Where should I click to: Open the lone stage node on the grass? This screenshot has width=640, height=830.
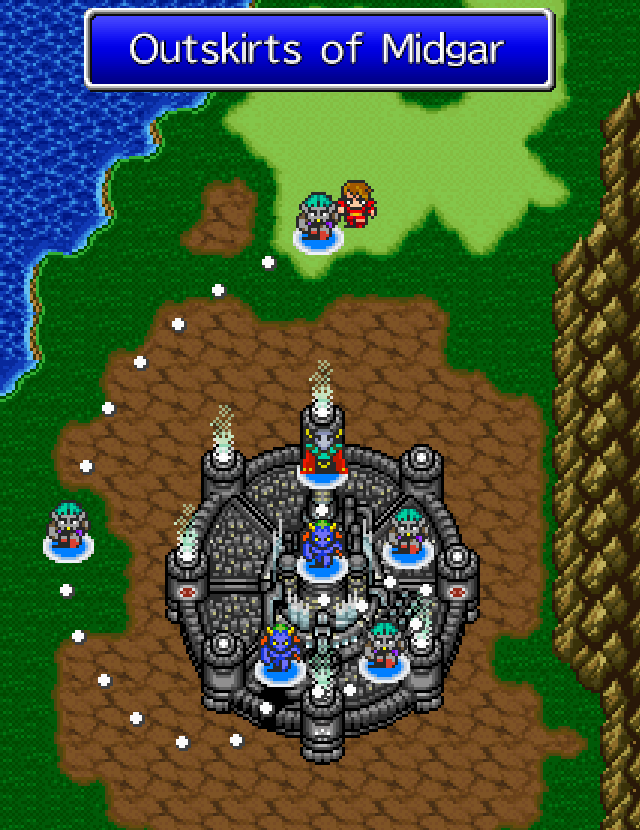pos(68,530)
